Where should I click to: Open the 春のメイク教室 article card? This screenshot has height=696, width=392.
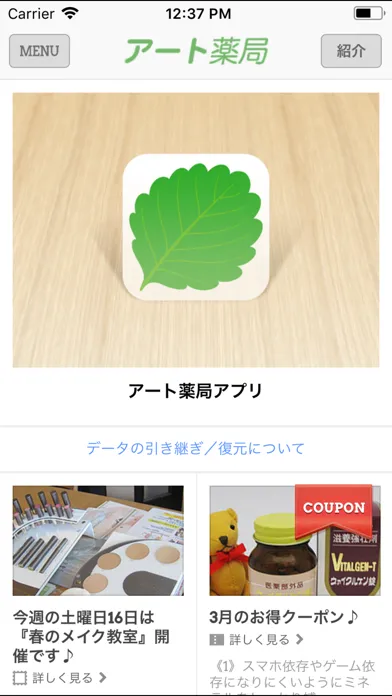tap(98, 584)
